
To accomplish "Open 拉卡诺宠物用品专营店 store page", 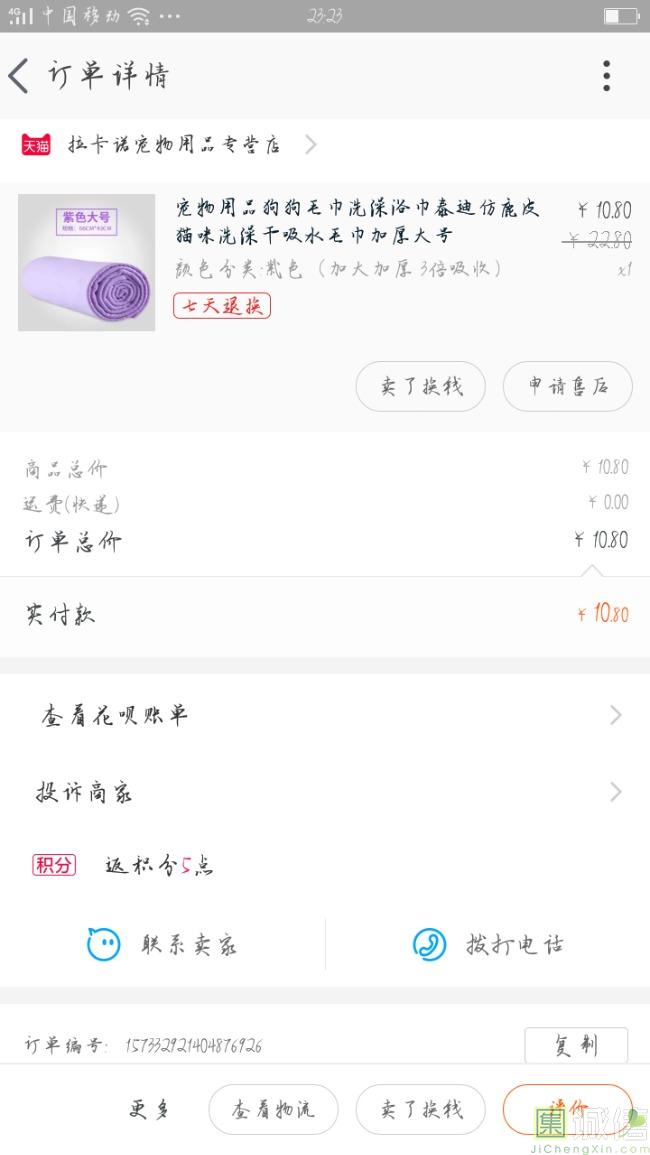I will [175, 145].
